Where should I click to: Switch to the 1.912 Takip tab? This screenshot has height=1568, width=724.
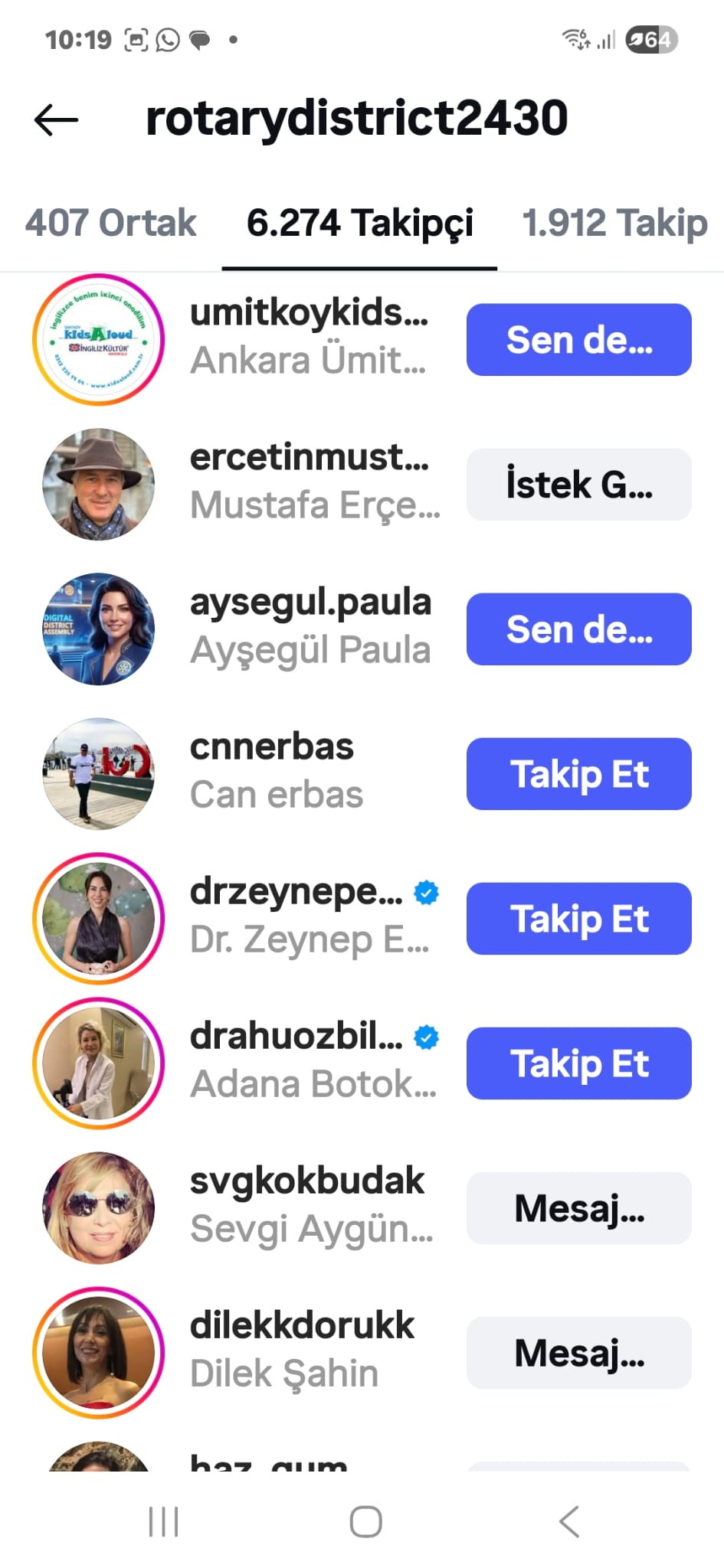[614, 223]
